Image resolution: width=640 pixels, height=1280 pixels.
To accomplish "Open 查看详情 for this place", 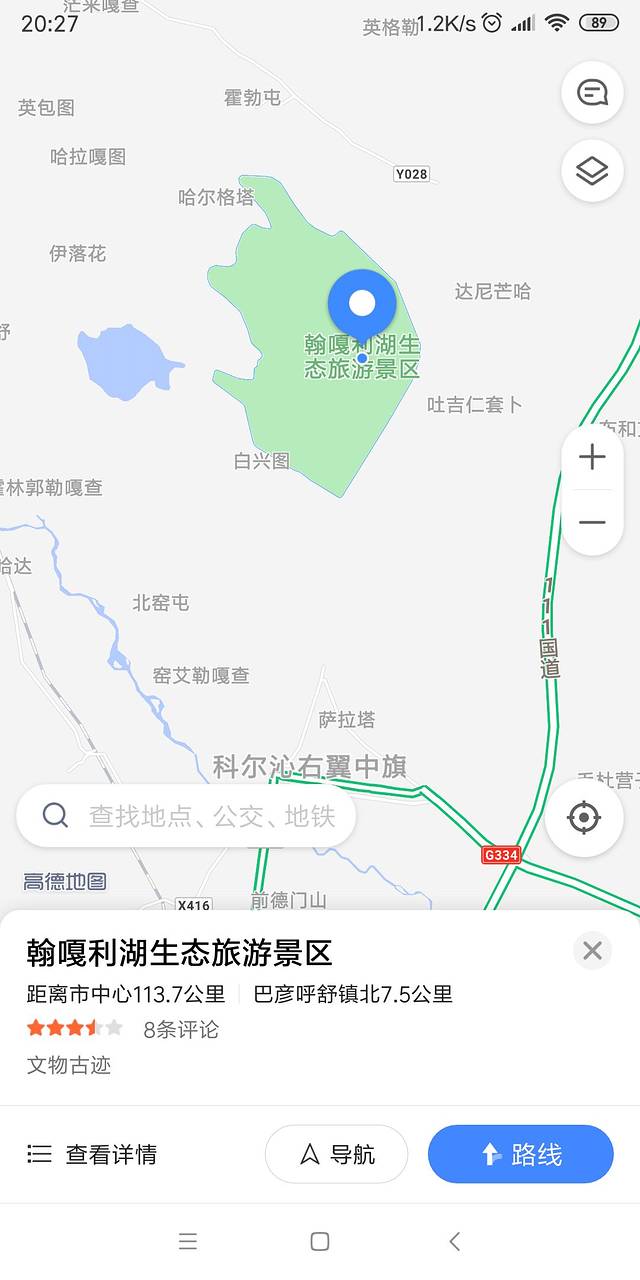I will point(92,1154).
